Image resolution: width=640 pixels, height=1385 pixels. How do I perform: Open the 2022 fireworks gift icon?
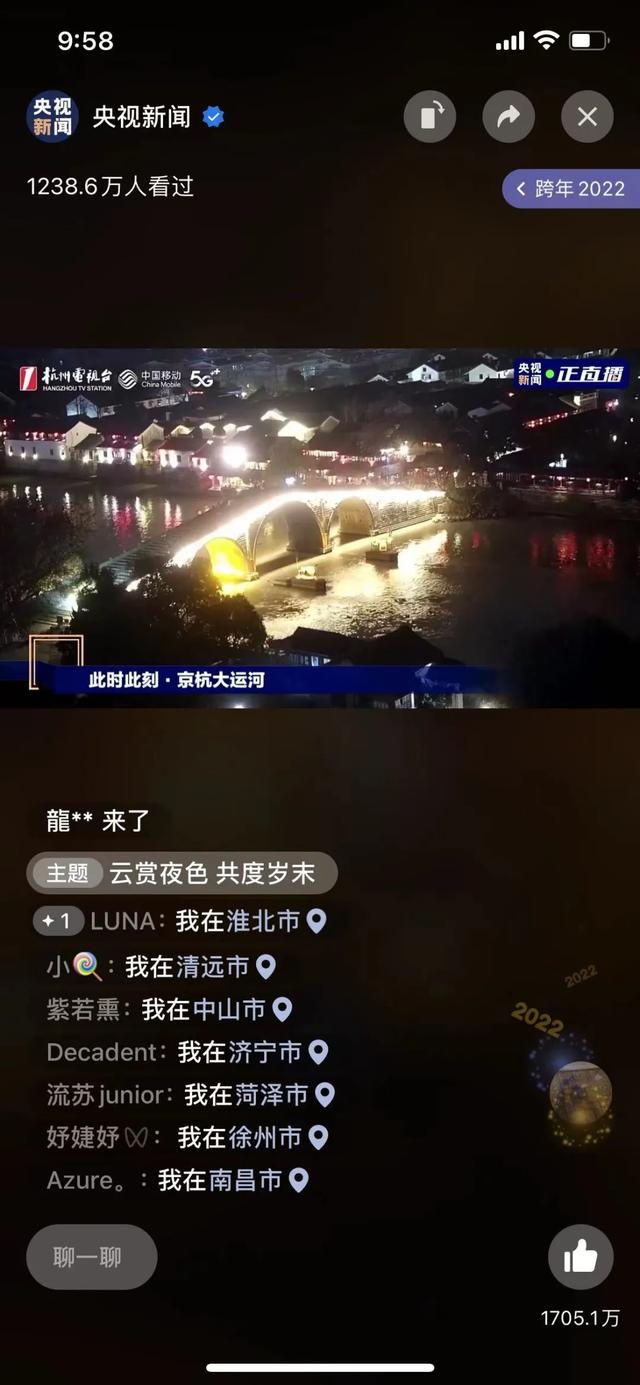(580, 1090)
